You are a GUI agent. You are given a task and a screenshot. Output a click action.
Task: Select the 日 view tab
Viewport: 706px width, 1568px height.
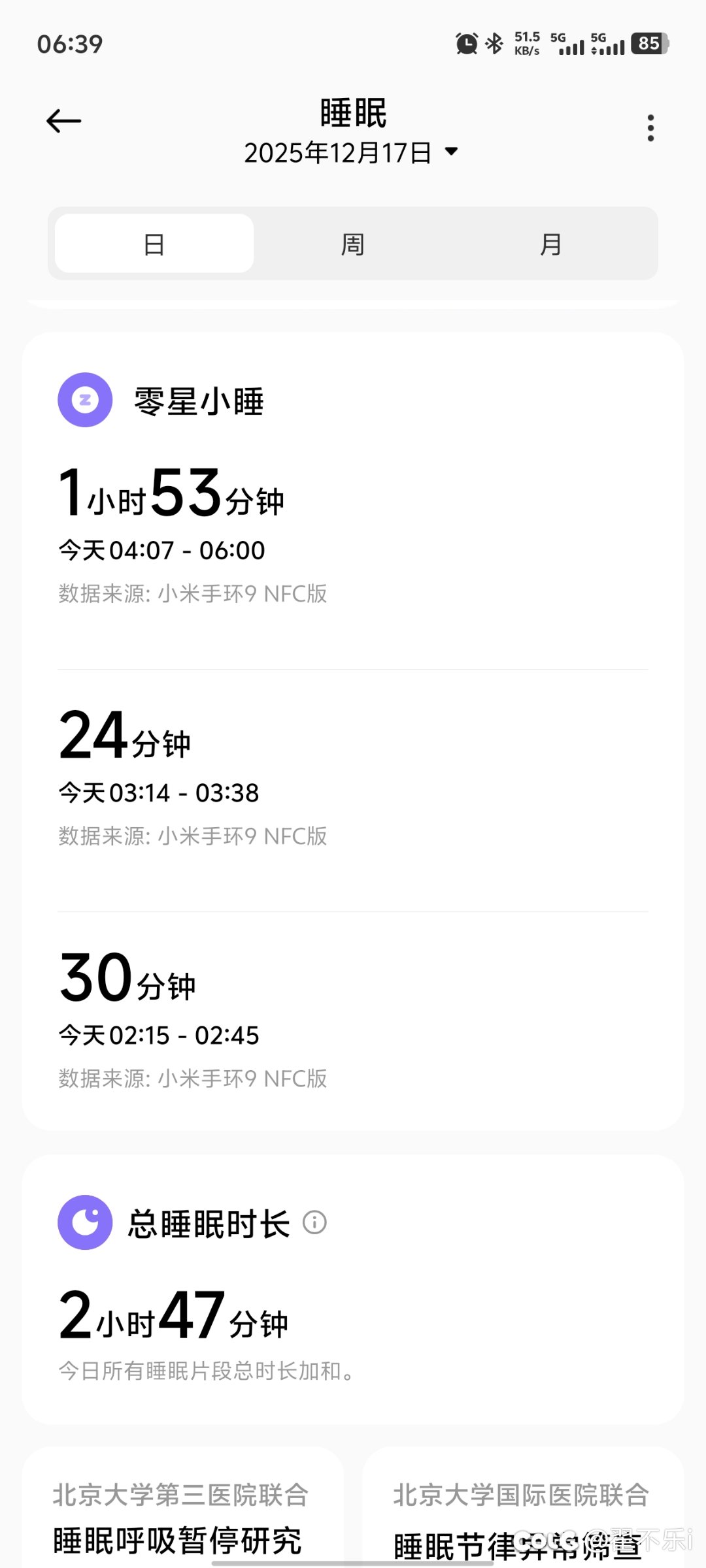point(154,244)
